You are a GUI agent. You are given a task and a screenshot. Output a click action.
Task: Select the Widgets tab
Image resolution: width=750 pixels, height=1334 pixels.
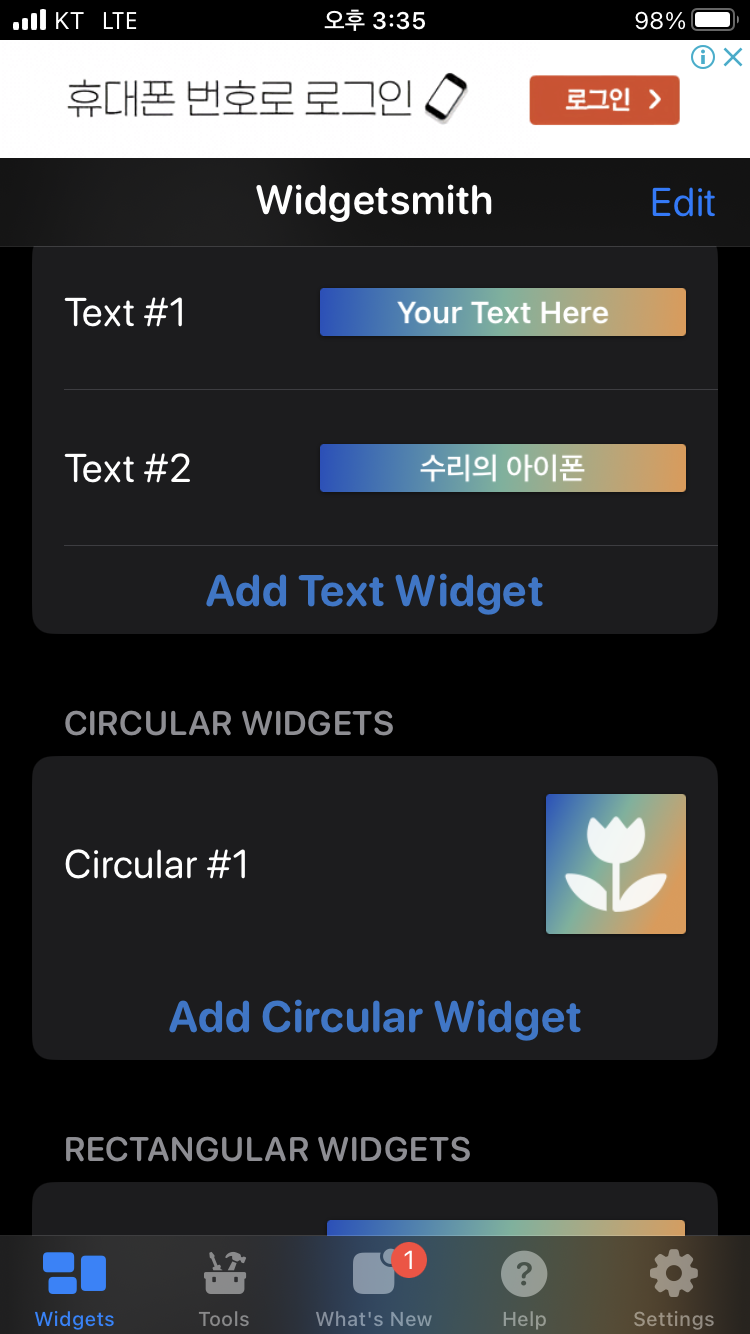75,1288
